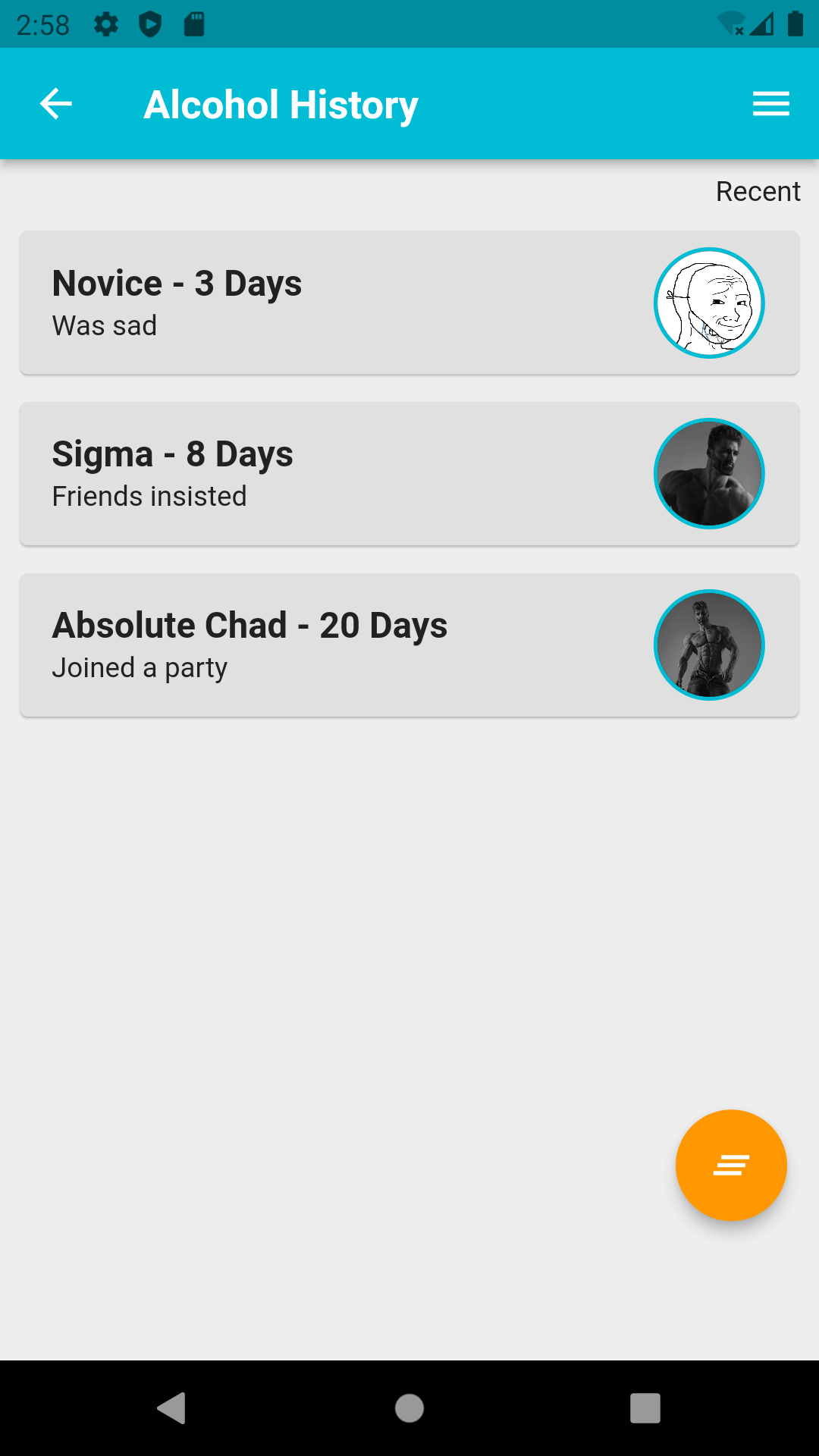
Task: Go back using the arrow icon
Action: (x=55, y=104)
